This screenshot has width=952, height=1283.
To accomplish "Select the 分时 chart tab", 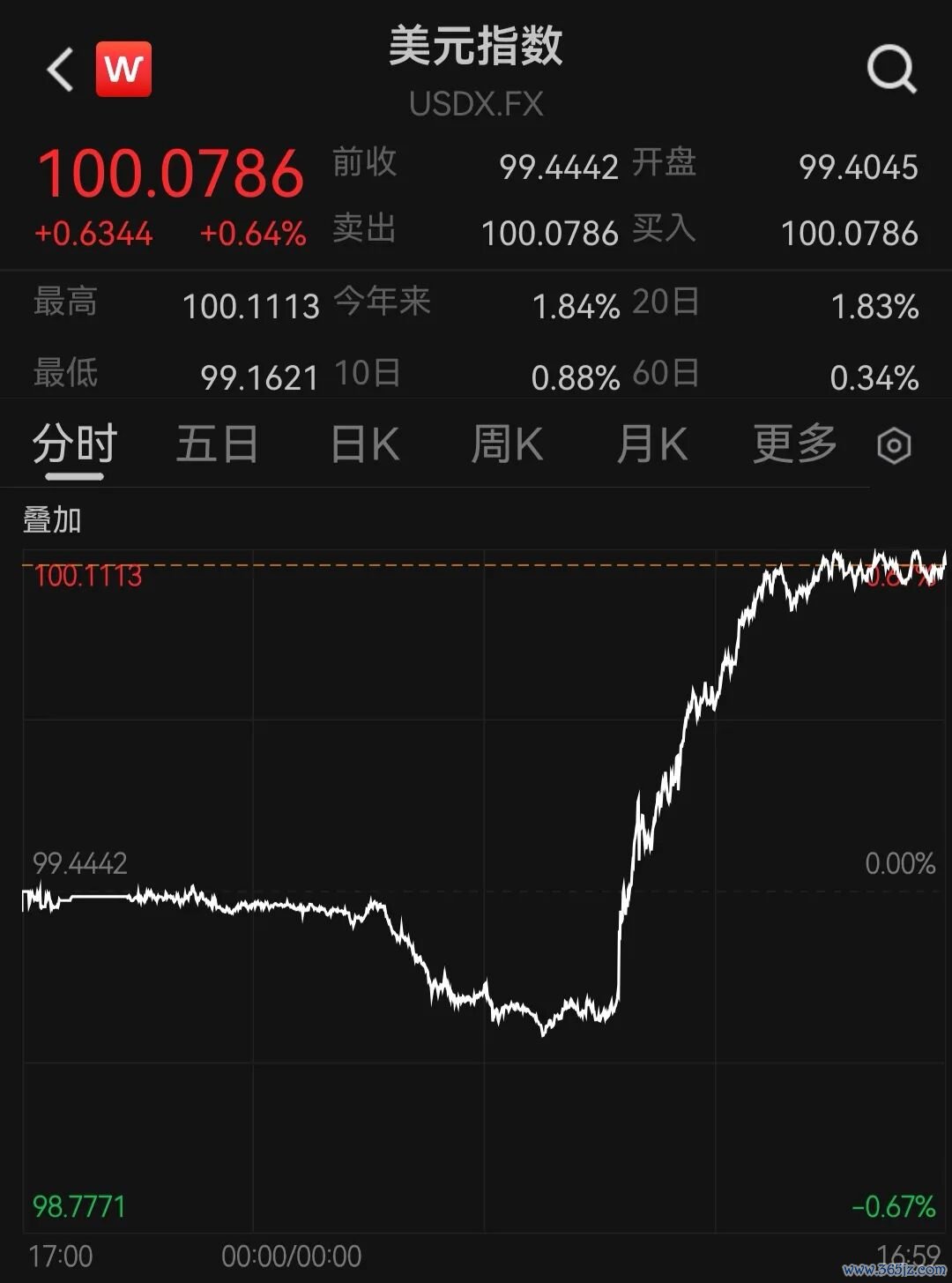I will (x=75, y=444).
